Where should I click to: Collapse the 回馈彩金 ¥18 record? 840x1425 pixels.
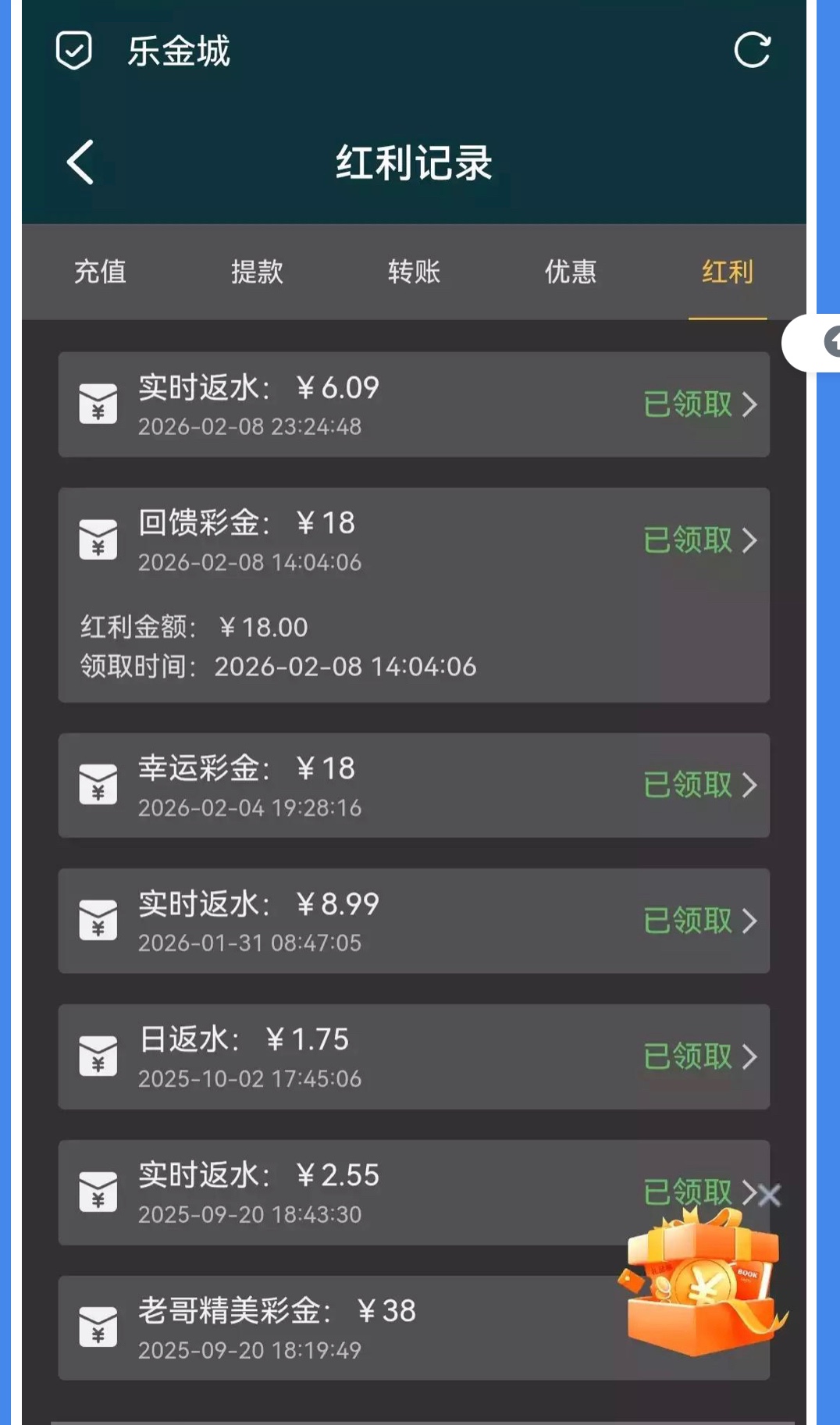414,540
